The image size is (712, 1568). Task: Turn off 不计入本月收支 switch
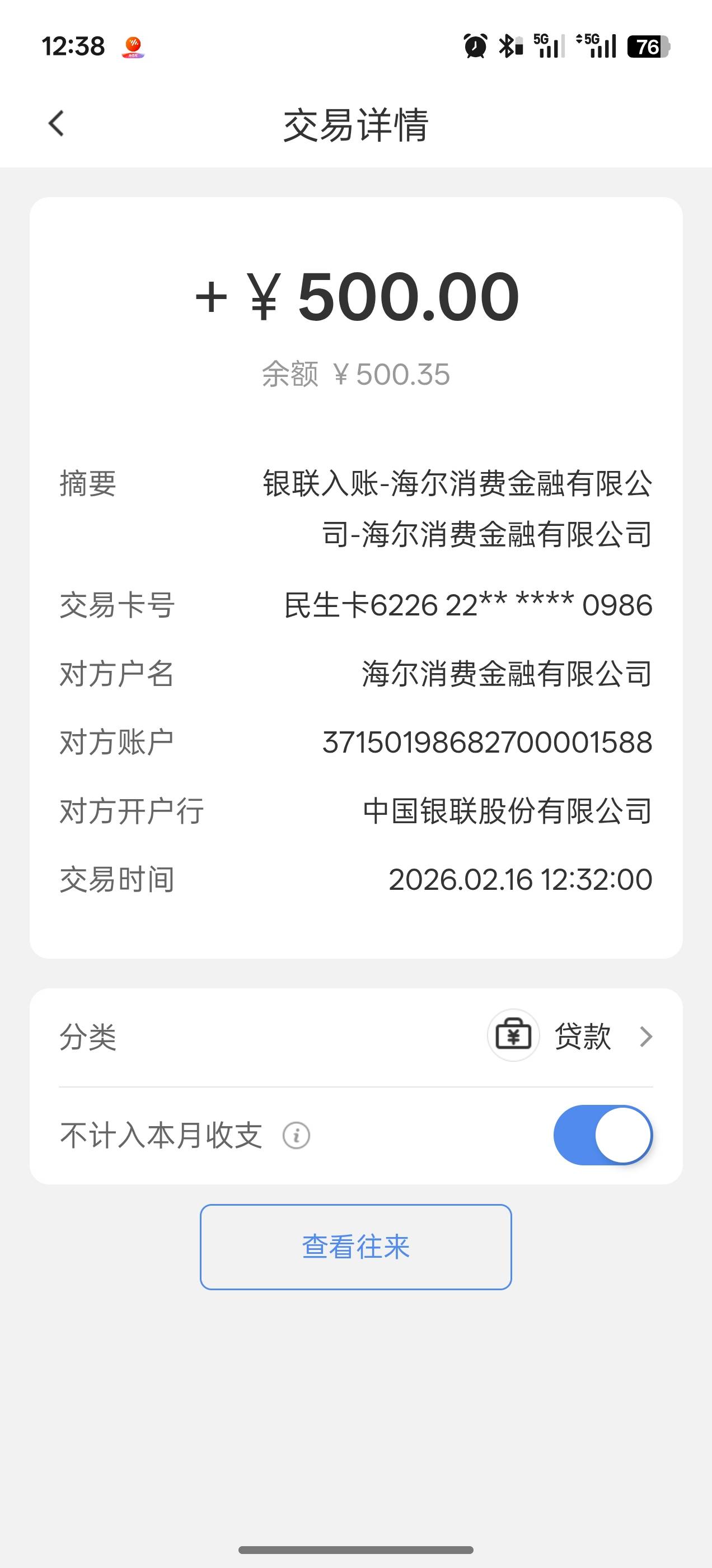602,1135
